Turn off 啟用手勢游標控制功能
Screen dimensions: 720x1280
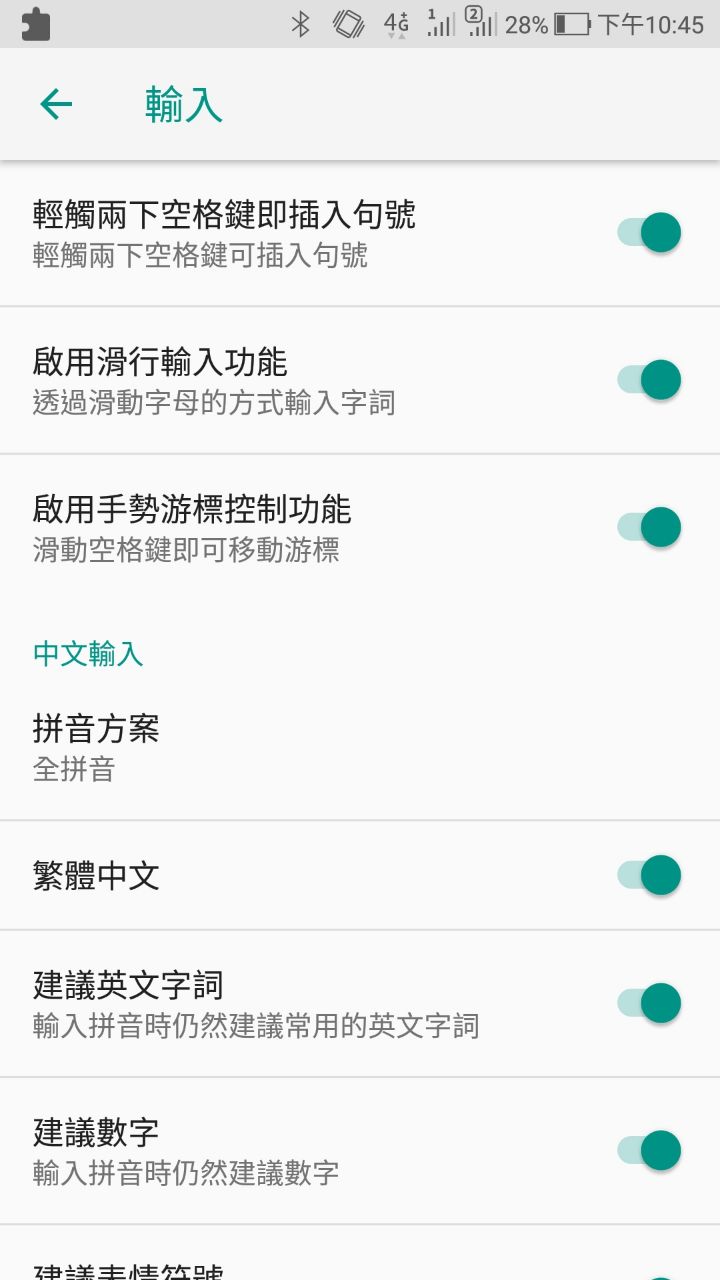coord(650,527)
